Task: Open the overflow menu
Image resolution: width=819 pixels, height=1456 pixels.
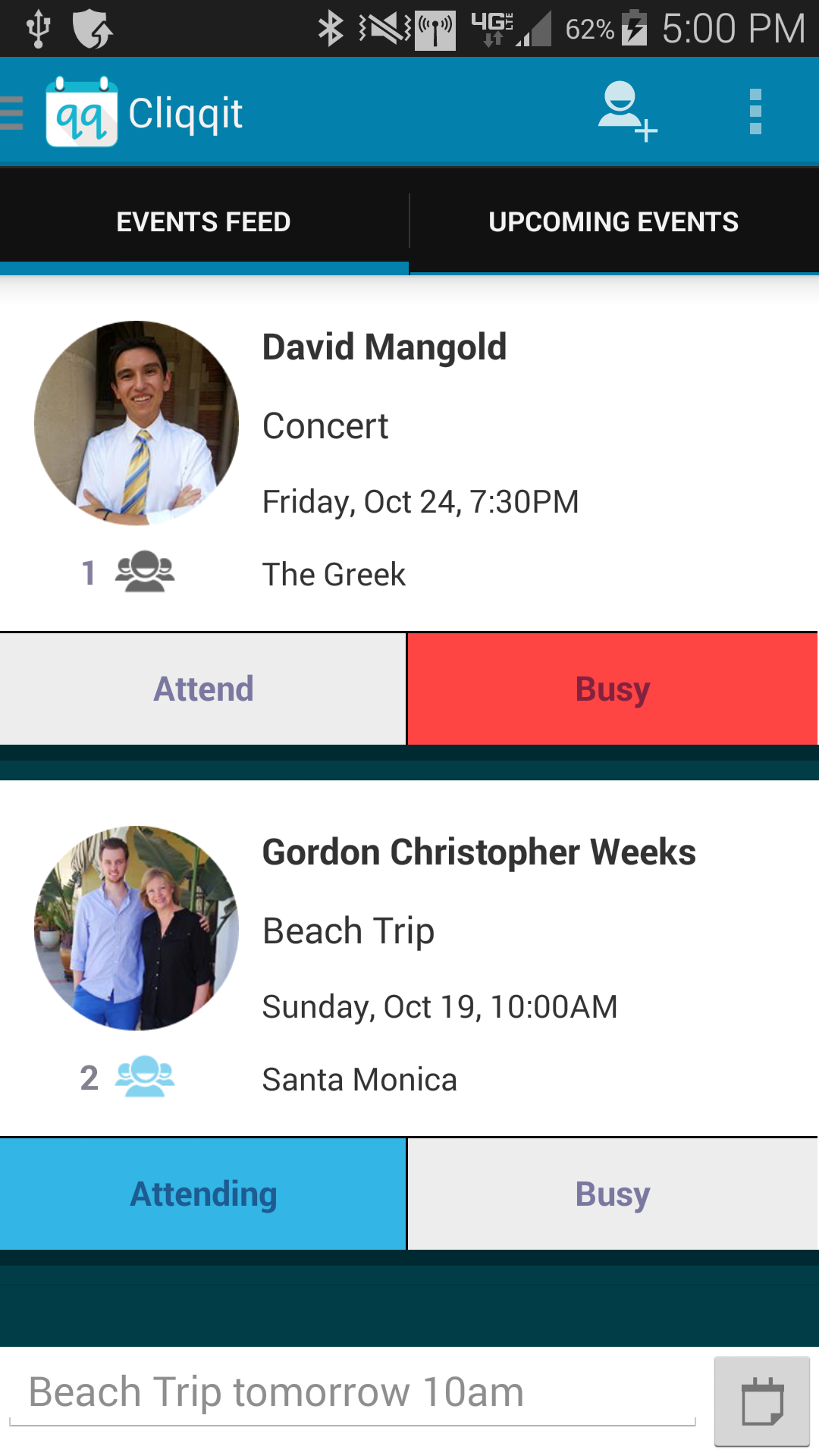Action: (x=755, y=112)
